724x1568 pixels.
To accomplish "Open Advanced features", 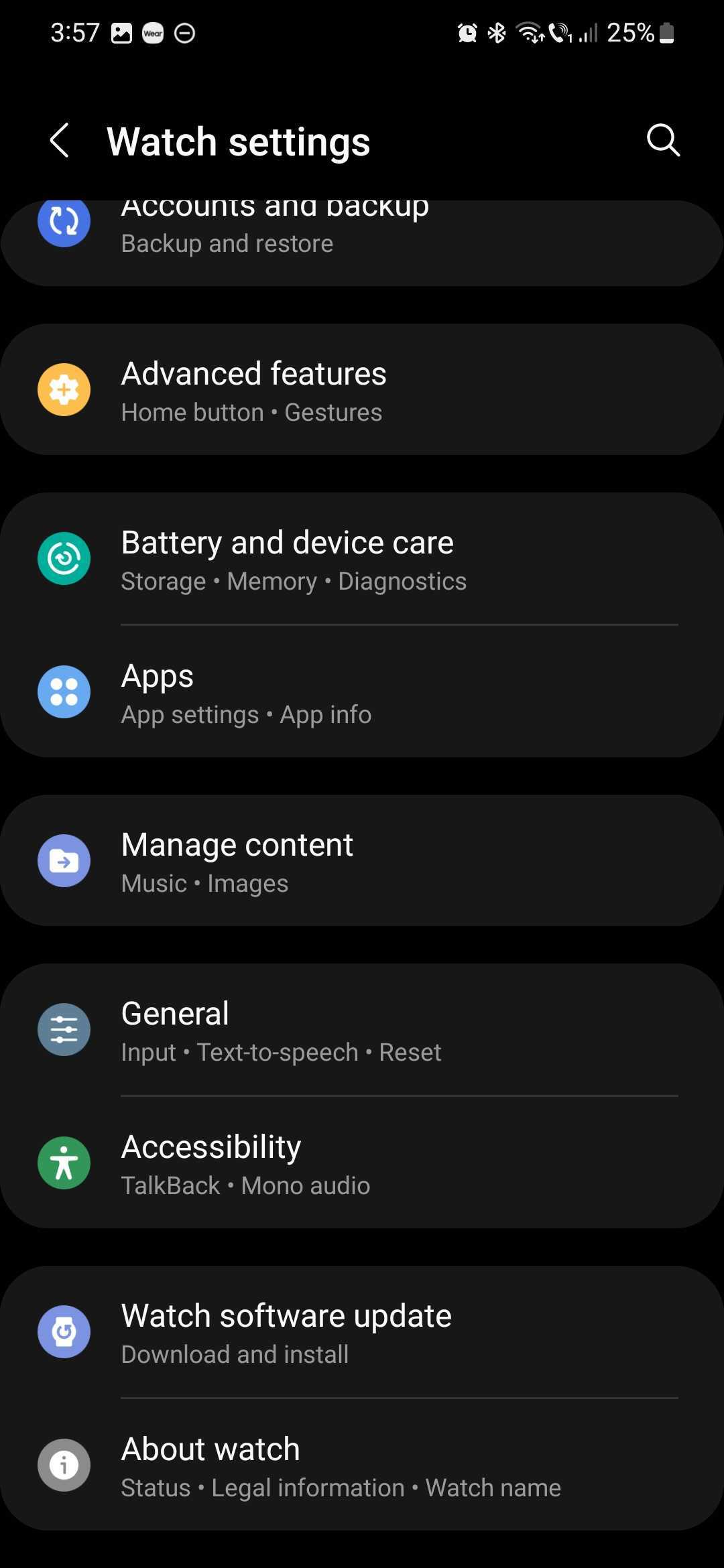I will pyautogui.click(x=362, y=390).
